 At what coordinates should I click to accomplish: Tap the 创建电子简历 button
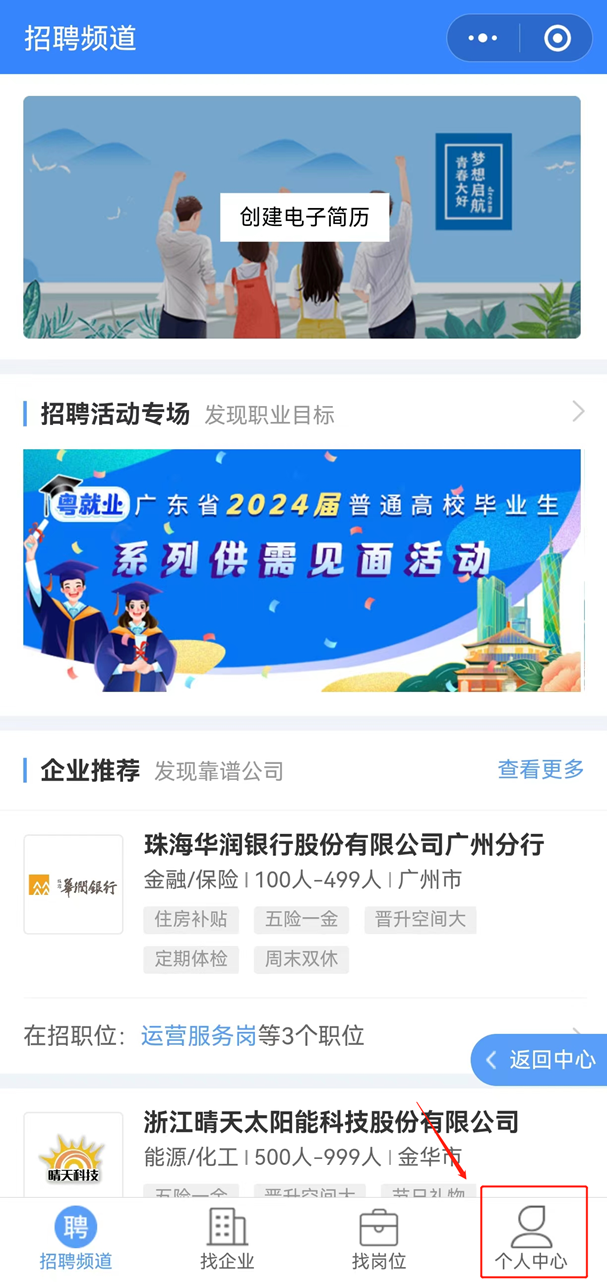[304, 217]
